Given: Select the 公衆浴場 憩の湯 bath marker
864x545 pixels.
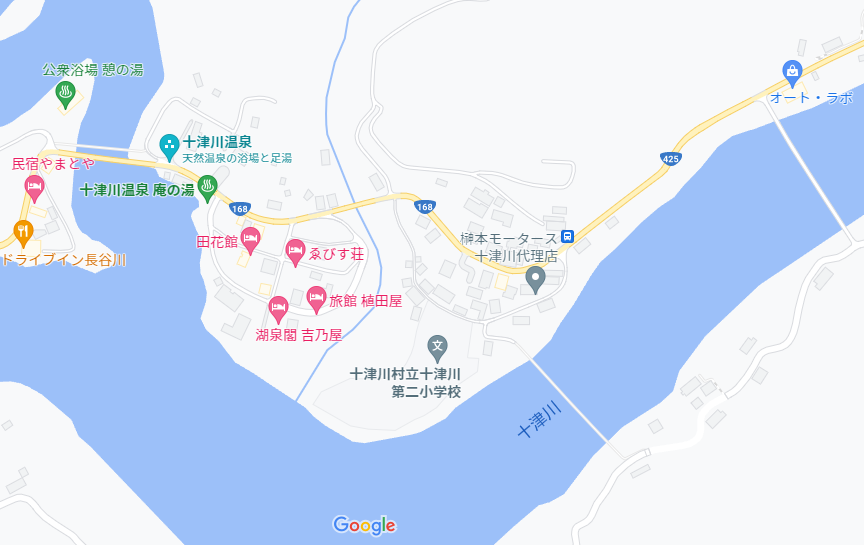Looking at the screenshot, I should [x=65, y=94].
